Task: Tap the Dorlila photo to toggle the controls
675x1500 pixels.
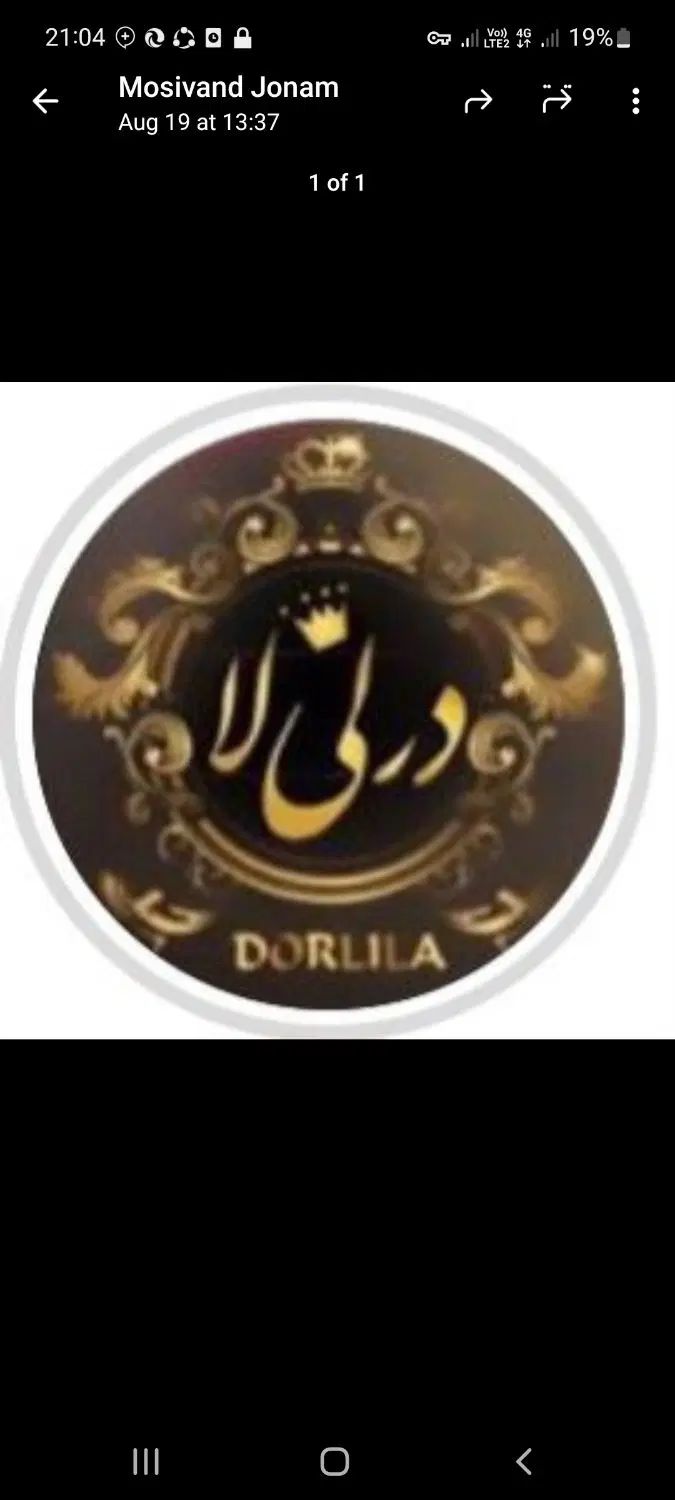Action: tap(337, 710)
